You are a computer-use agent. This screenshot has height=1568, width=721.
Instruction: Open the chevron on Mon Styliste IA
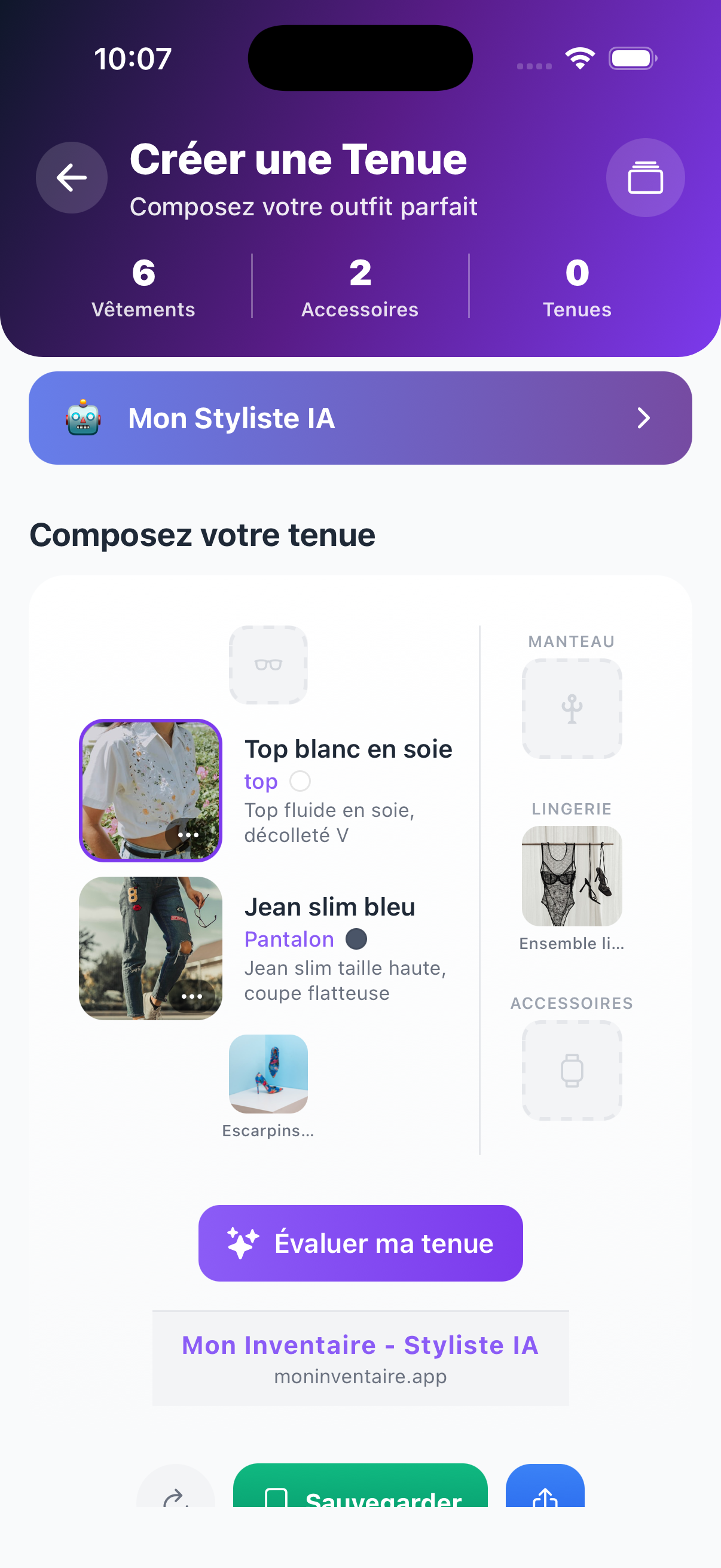pos(644,418)
